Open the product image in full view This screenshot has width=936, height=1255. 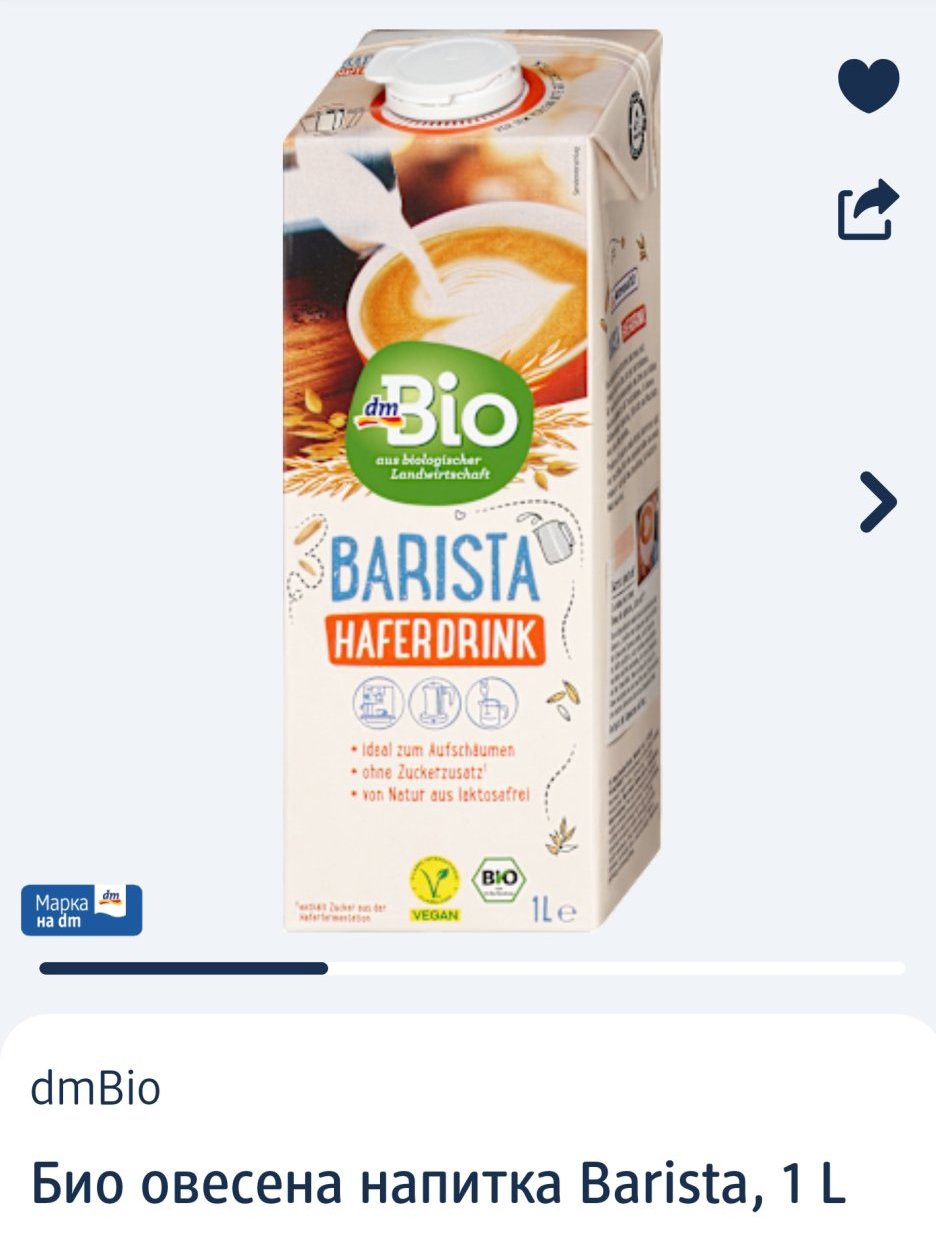click(470, 480)
